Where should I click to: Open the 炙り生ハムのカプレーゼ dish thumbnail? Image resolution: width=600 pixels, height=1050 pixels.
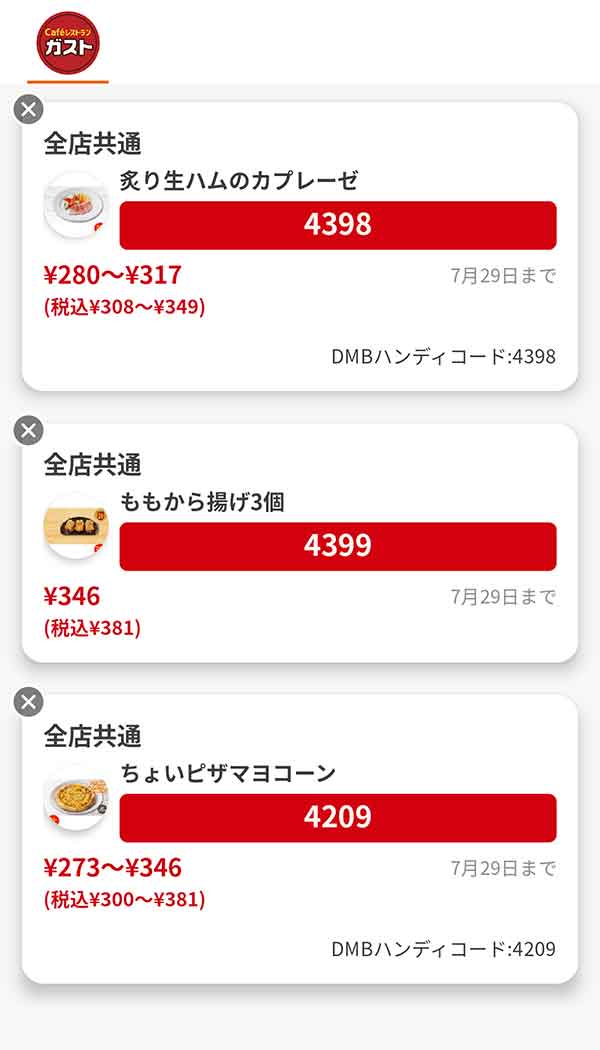[76, 204]
